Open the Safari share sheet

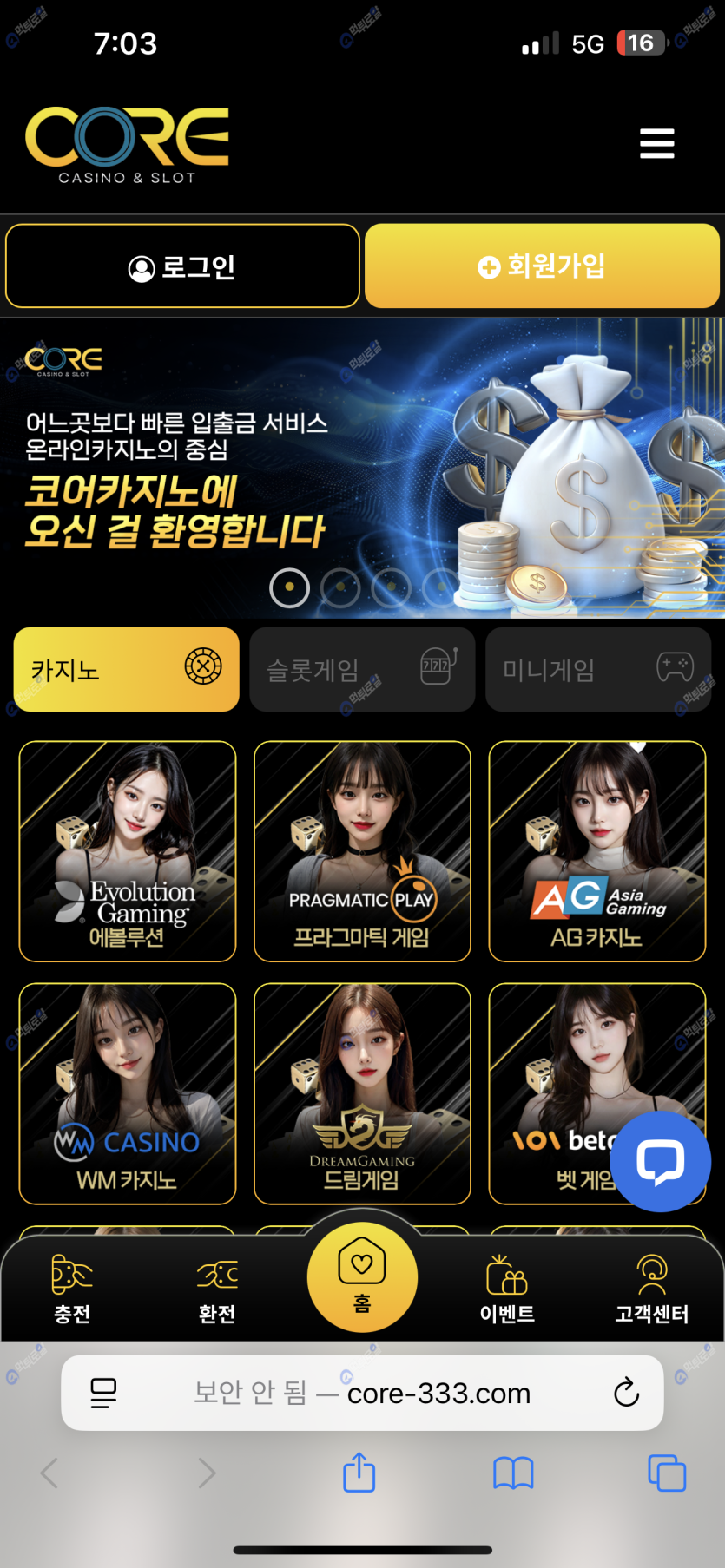359,1473
